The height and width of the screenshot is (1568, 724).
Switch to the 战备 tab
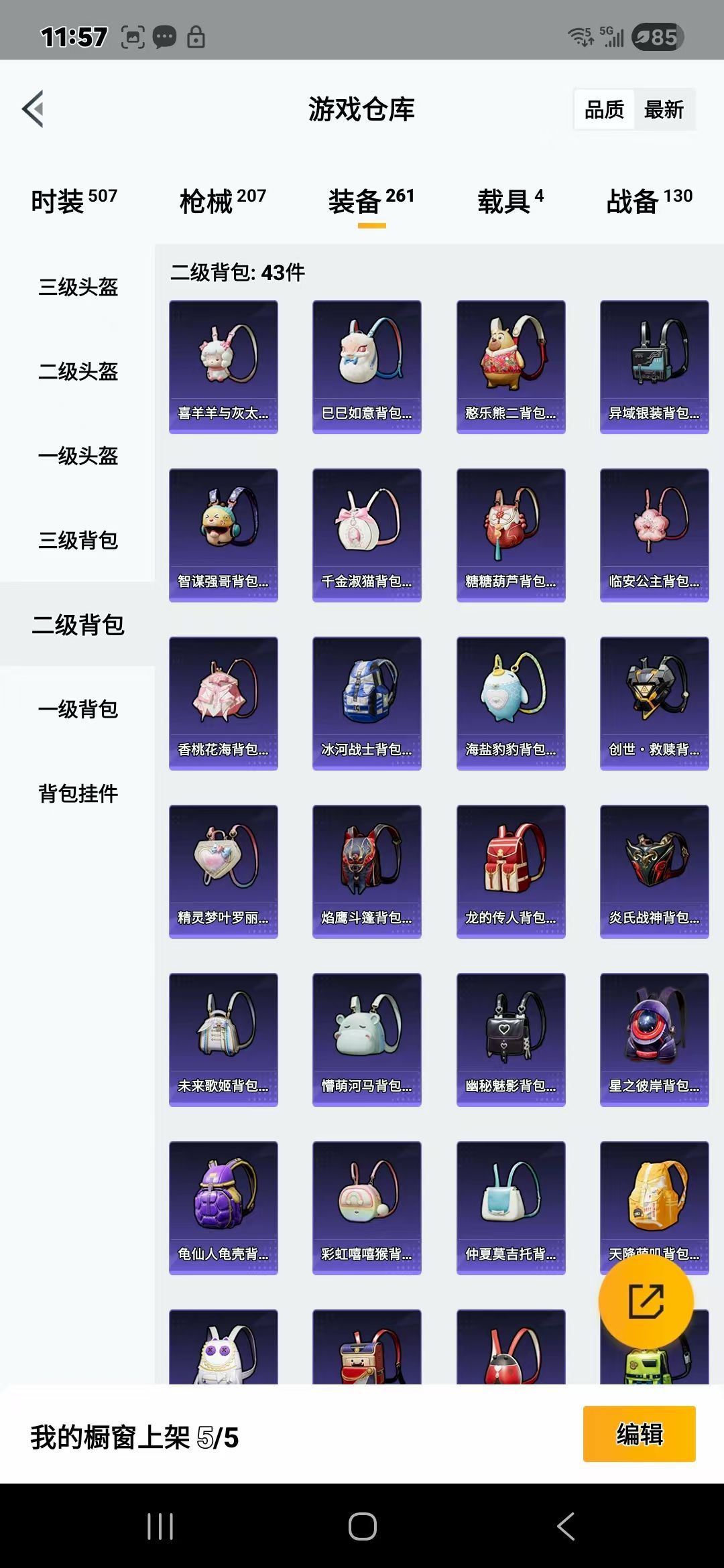pyautogui.click(x=649, y=200)
